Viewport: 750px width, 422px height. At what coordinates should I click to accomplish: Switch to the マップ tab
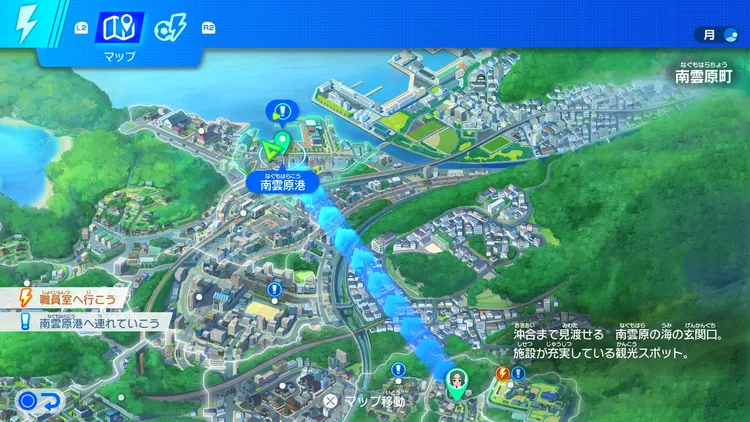[119, 29]
